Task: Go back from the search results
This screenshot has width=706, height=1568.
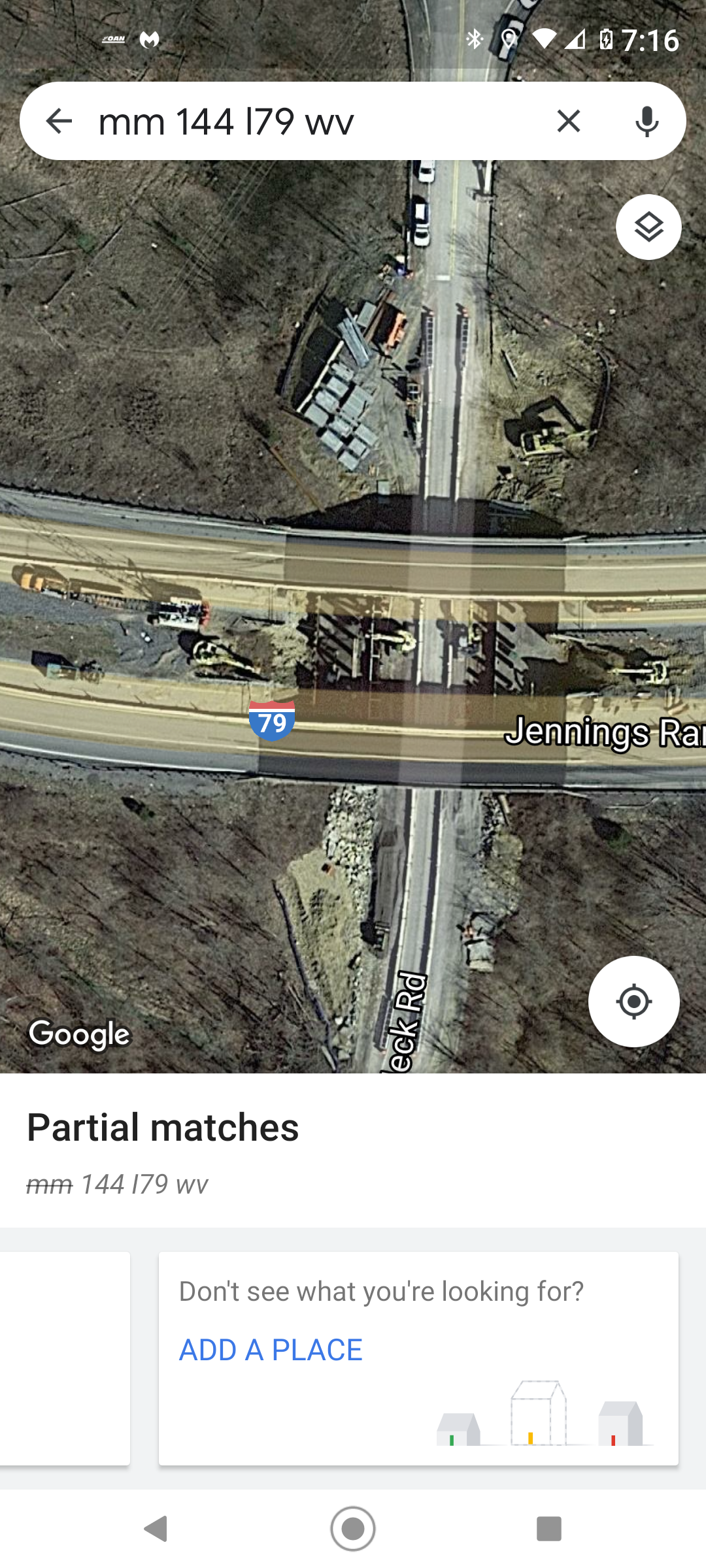Action: [59, 121]
